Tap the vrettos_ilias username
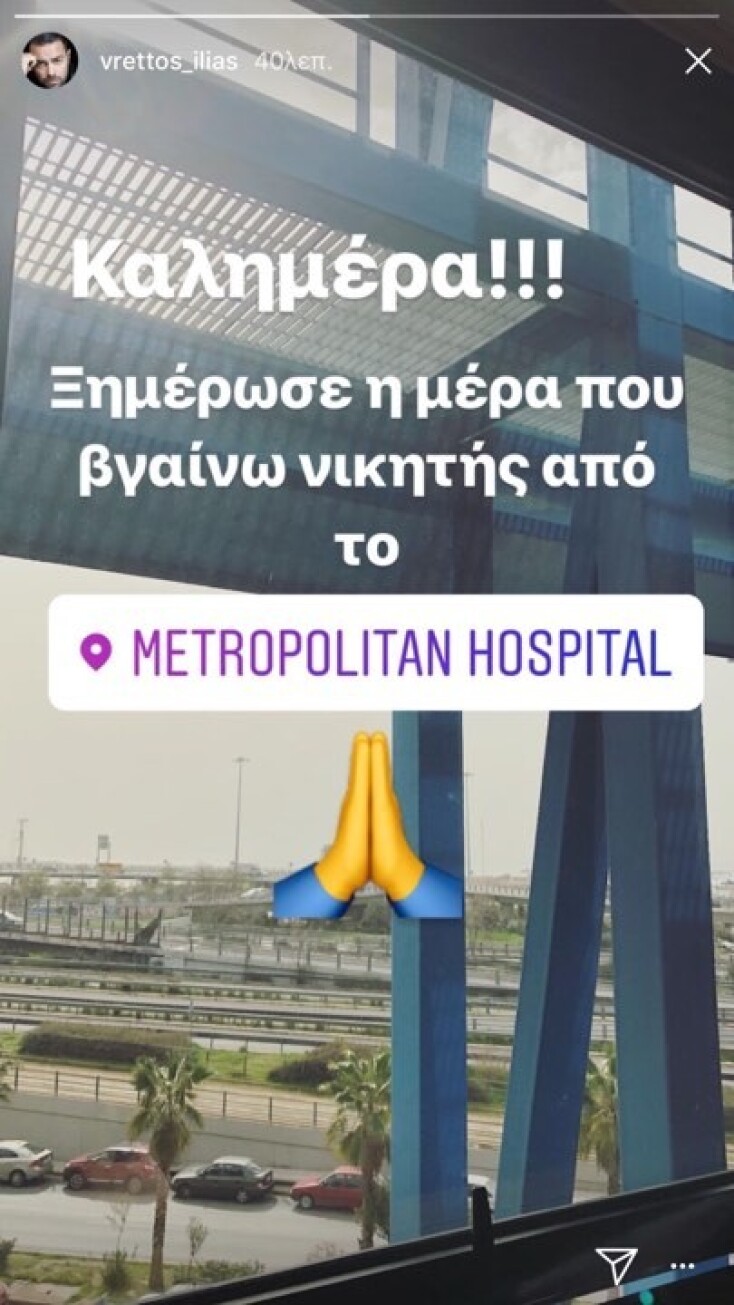The width and height of the screenshot is (734, 1305). [169, 62]
